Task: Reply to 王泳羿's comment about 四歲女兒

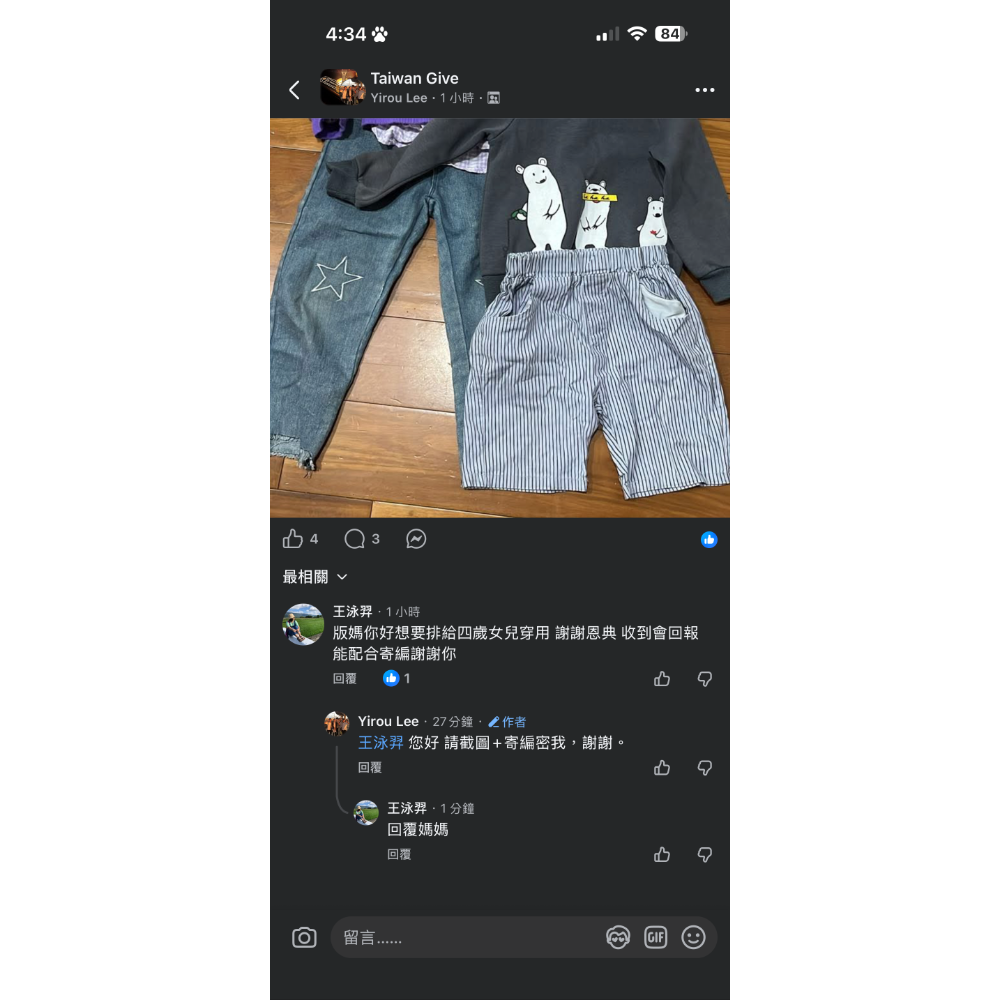Action: pyautogui.click(x=344, y=678)
